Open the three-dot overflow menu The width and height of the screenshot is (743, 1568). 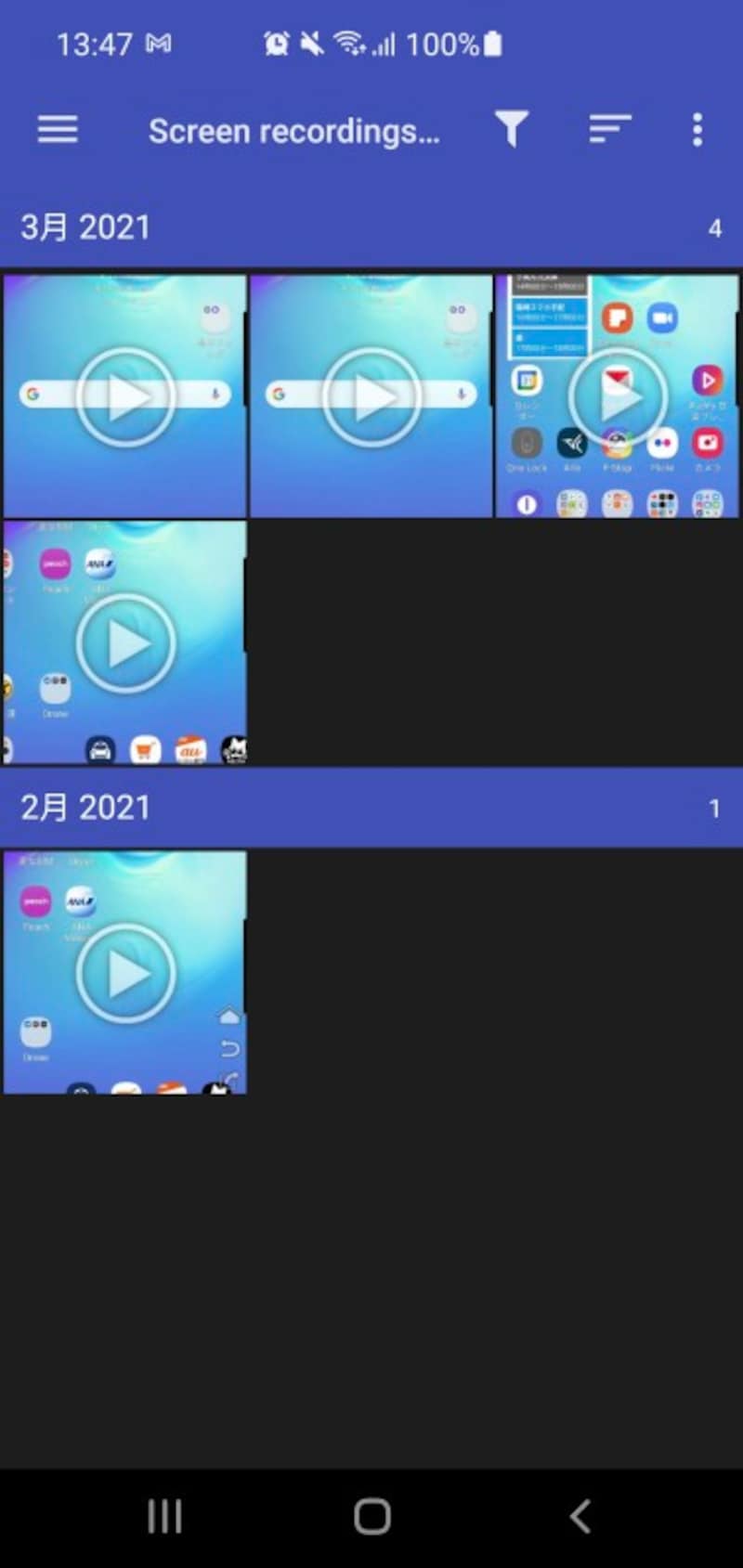click(x=697, y=130)
